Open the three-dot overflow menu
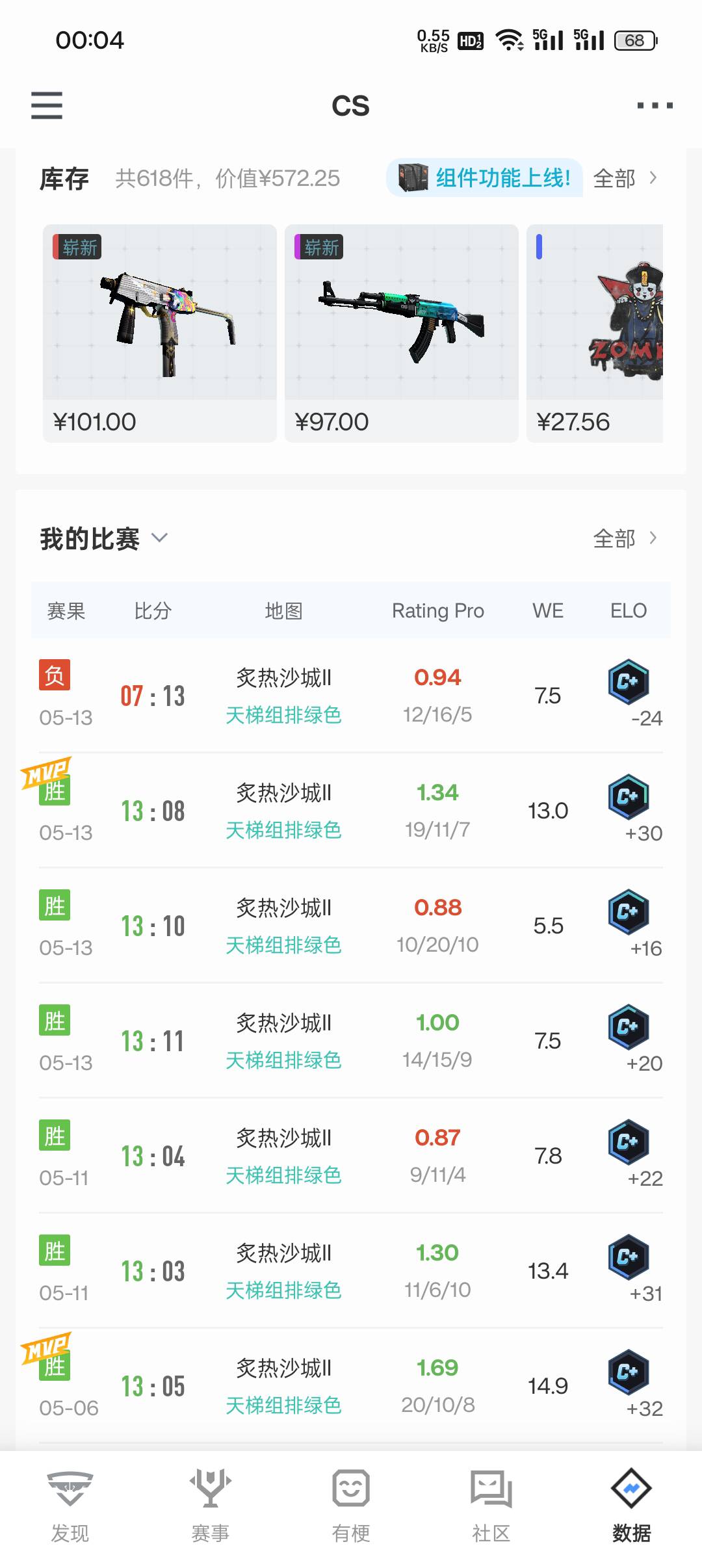The height and width of the screenshot is (1568, 702). [654, 105]
